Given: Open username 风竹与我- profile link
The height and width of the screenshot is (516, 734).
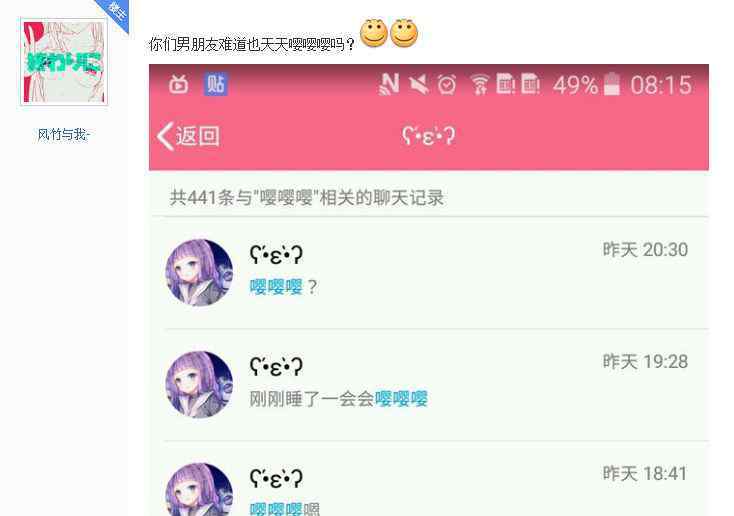Looking at the screenshot, I should click(64, 134).
